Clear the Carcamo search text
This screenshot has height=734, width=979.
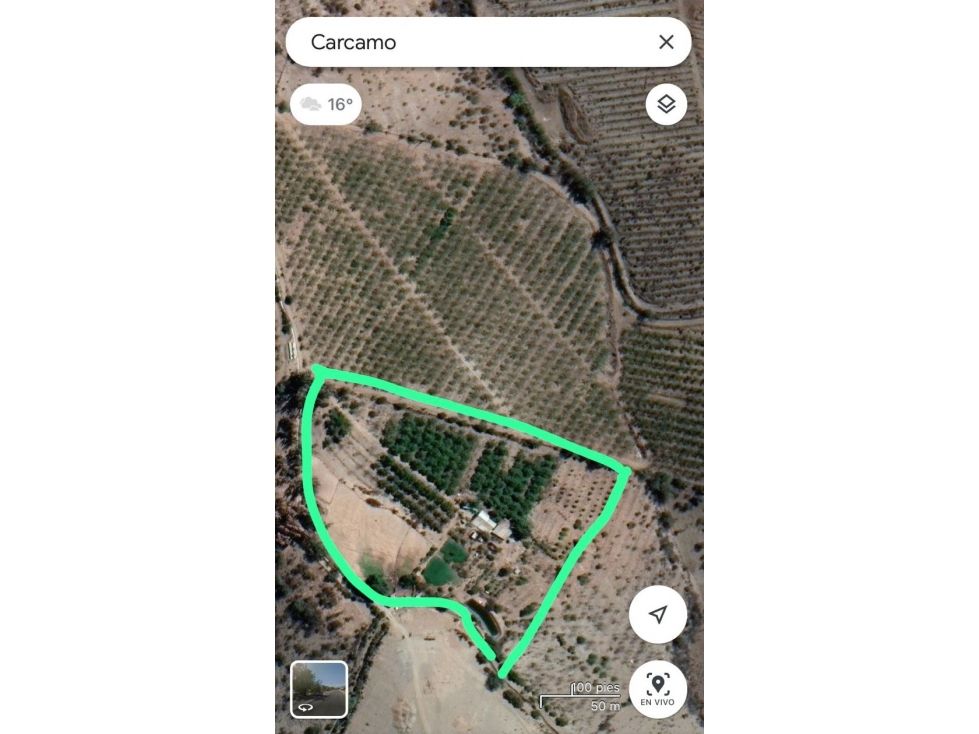[x=666, y=42]
